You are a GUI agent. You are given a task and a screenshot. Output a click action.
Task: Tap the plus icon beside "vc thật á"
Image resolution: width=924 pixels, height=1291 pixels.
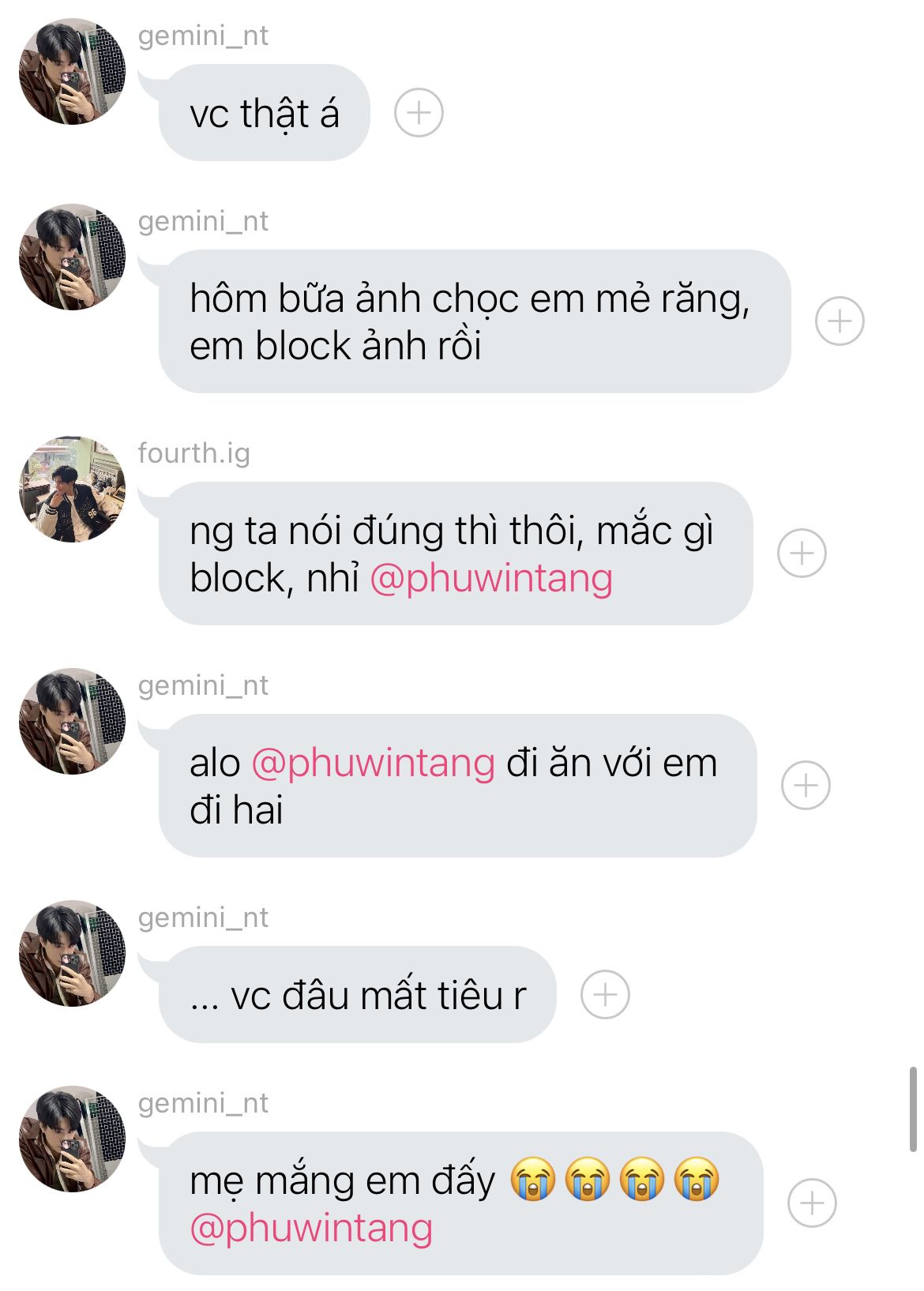[x=419, y=113]
